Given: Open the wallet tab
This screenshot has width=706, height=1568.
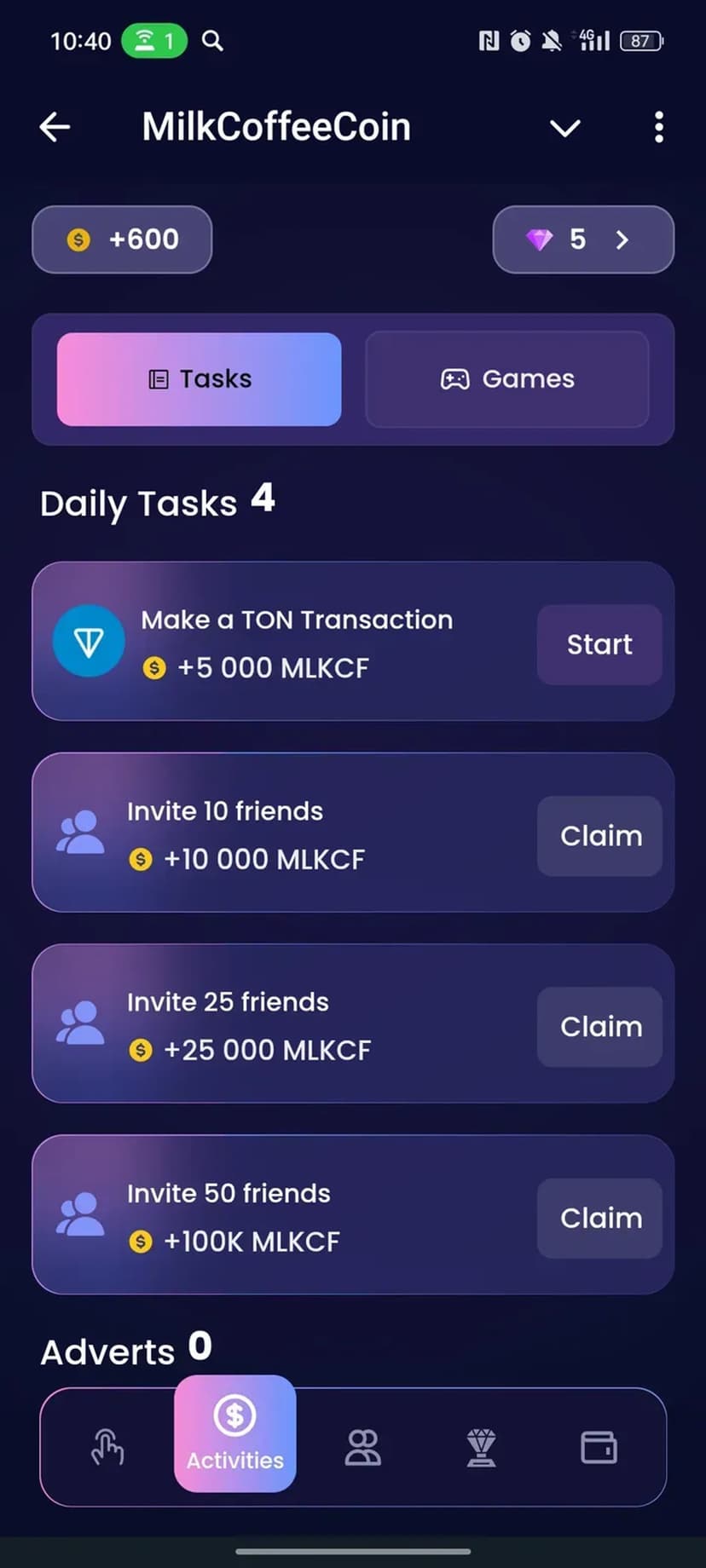Looking at the screenshot, I should point(599,1447).
